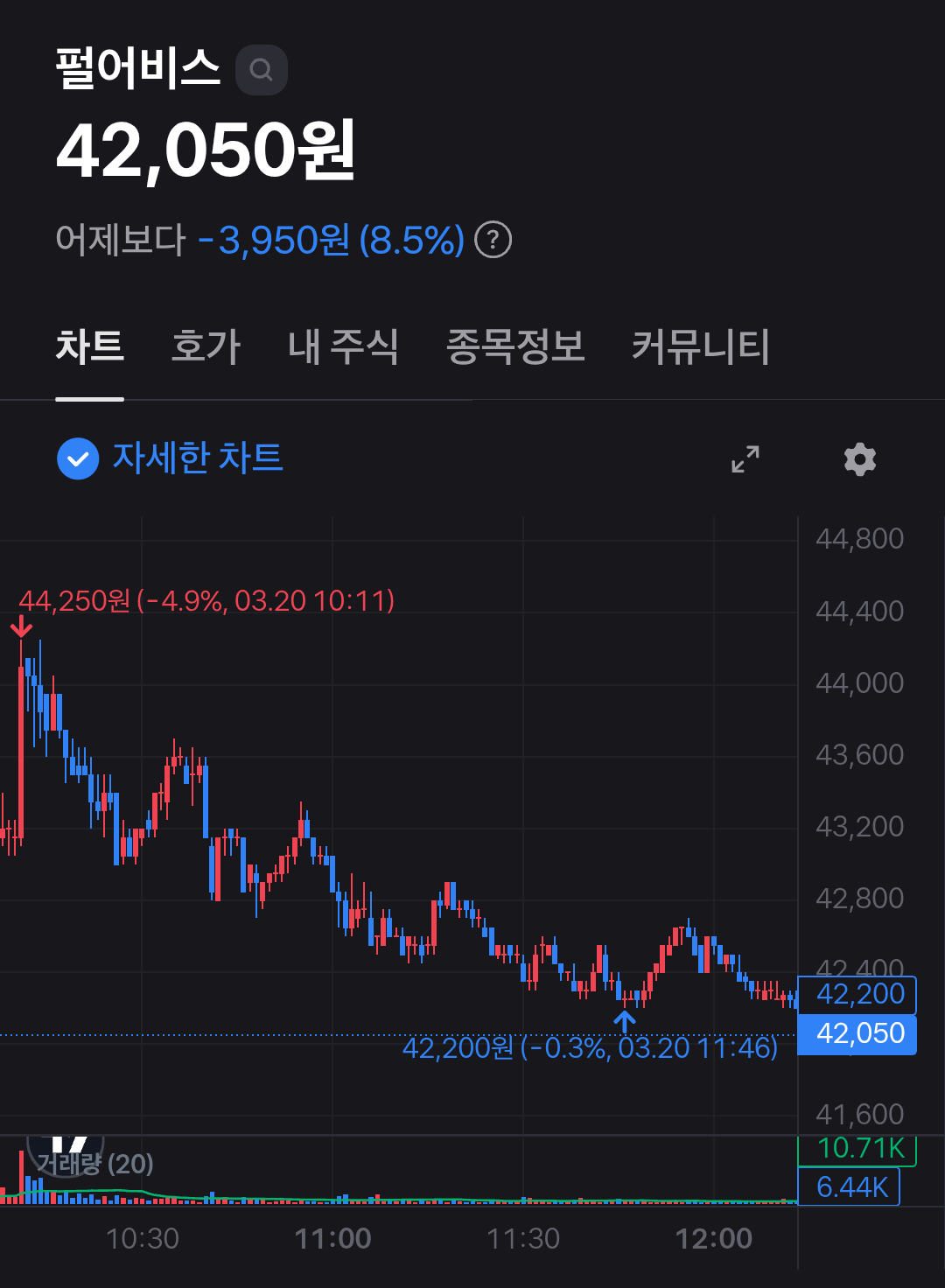The image size is (945, 1288).
Task: Expand the chart to fullscreen
Action: click(x=745, y=458)
